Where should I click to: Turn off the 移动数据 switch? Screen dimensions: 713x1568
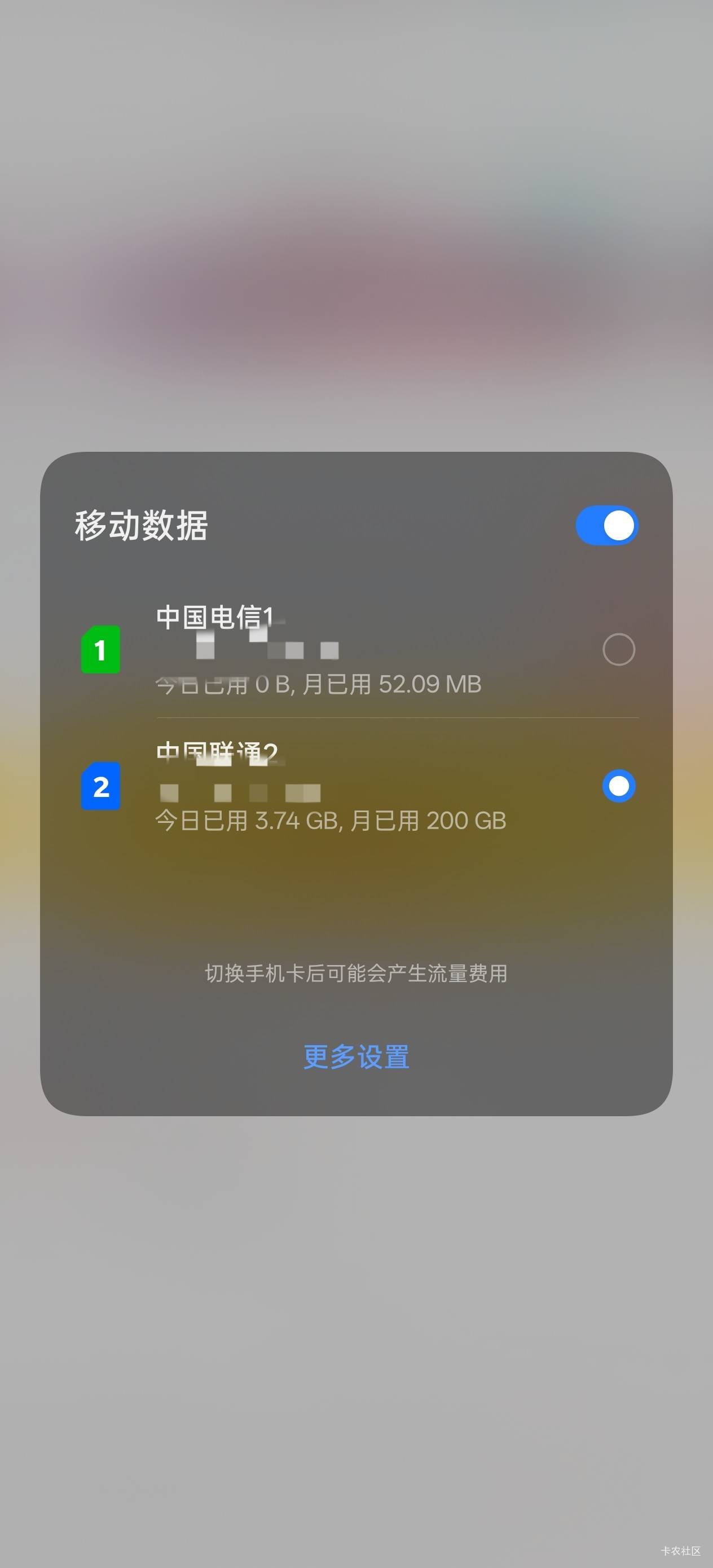point(606,525)
